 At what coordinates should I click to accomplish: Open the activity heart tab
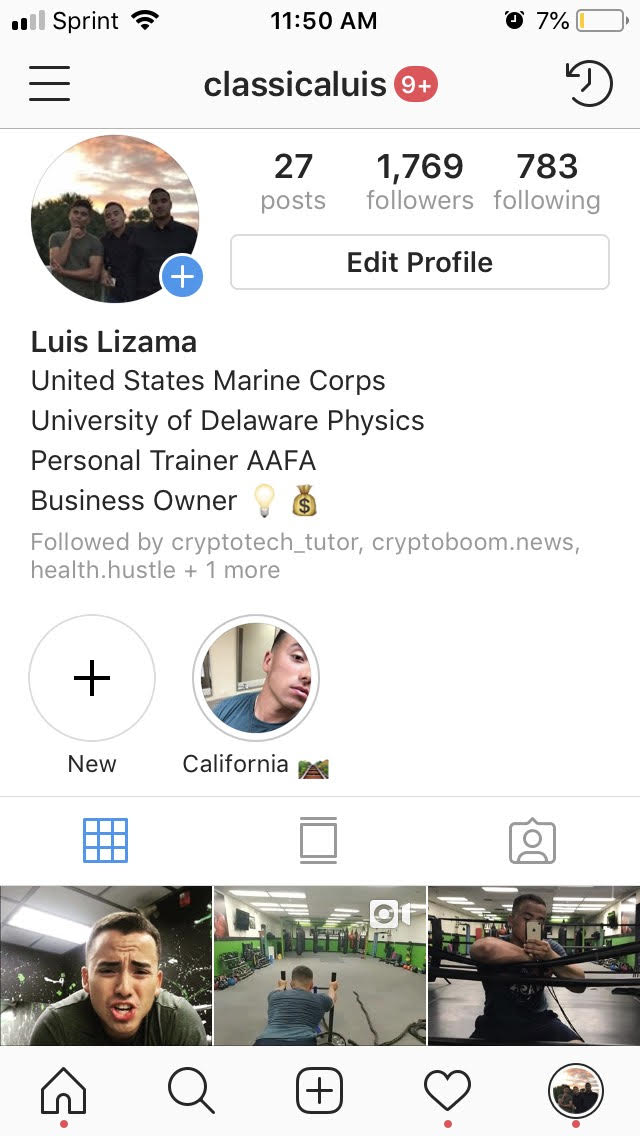tap(447, 1089)
